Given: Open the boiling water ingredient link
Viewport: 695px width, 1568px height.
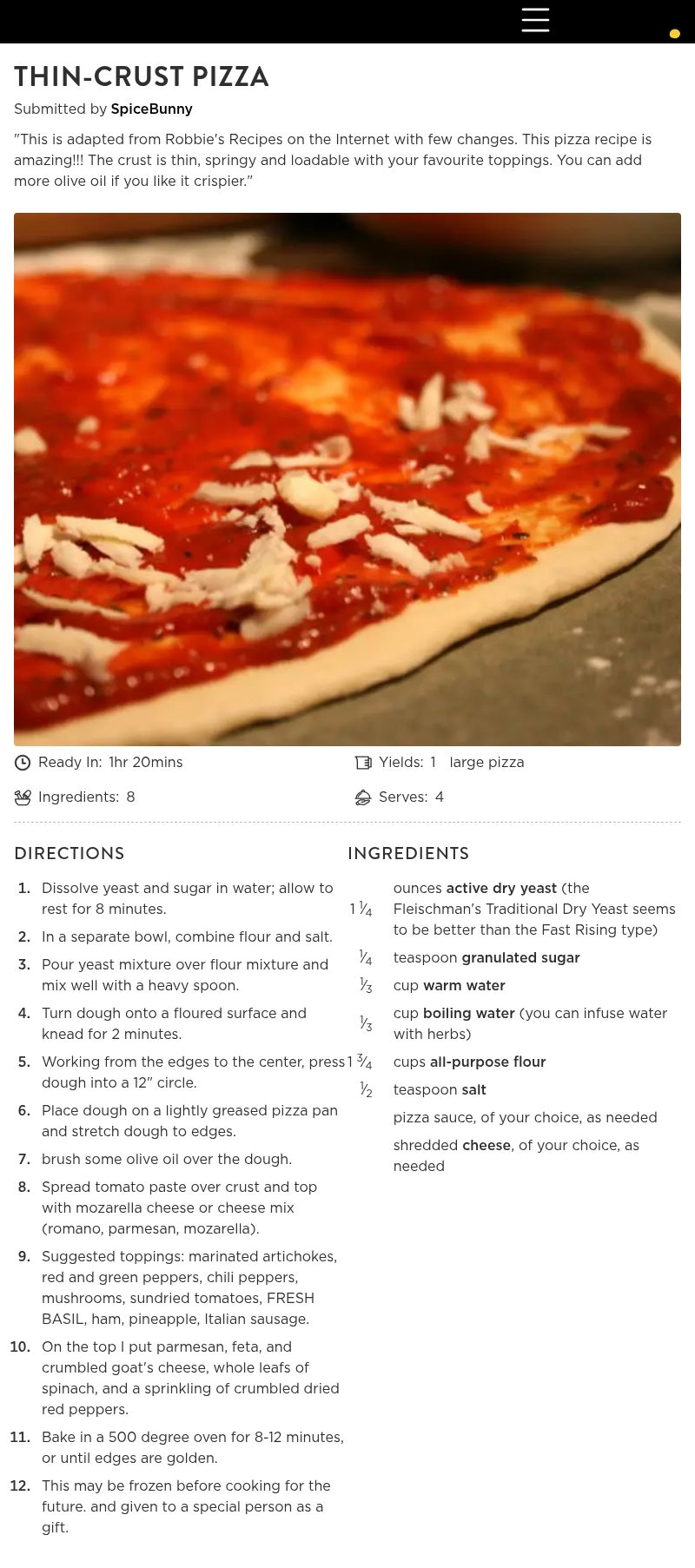Looking at the screenshot, I should point(468,1013).
